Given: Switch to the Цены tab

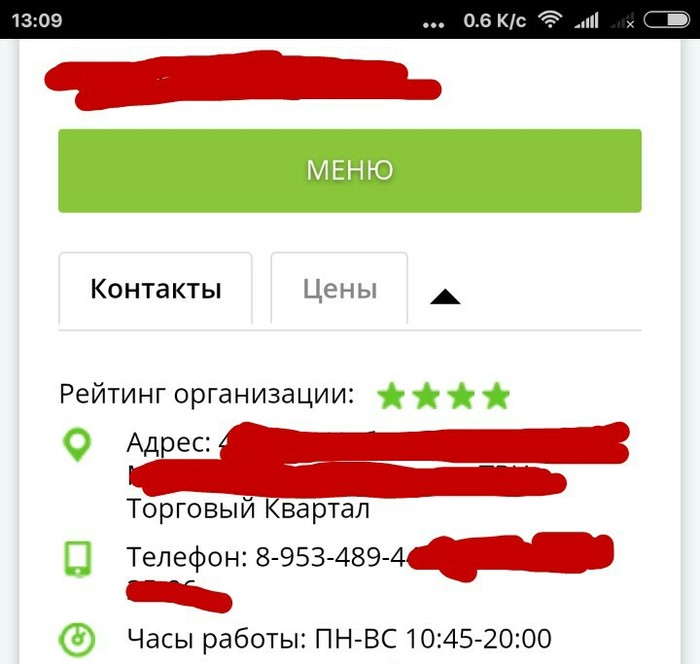Looking at the screenshot, I should click(340, 290).
